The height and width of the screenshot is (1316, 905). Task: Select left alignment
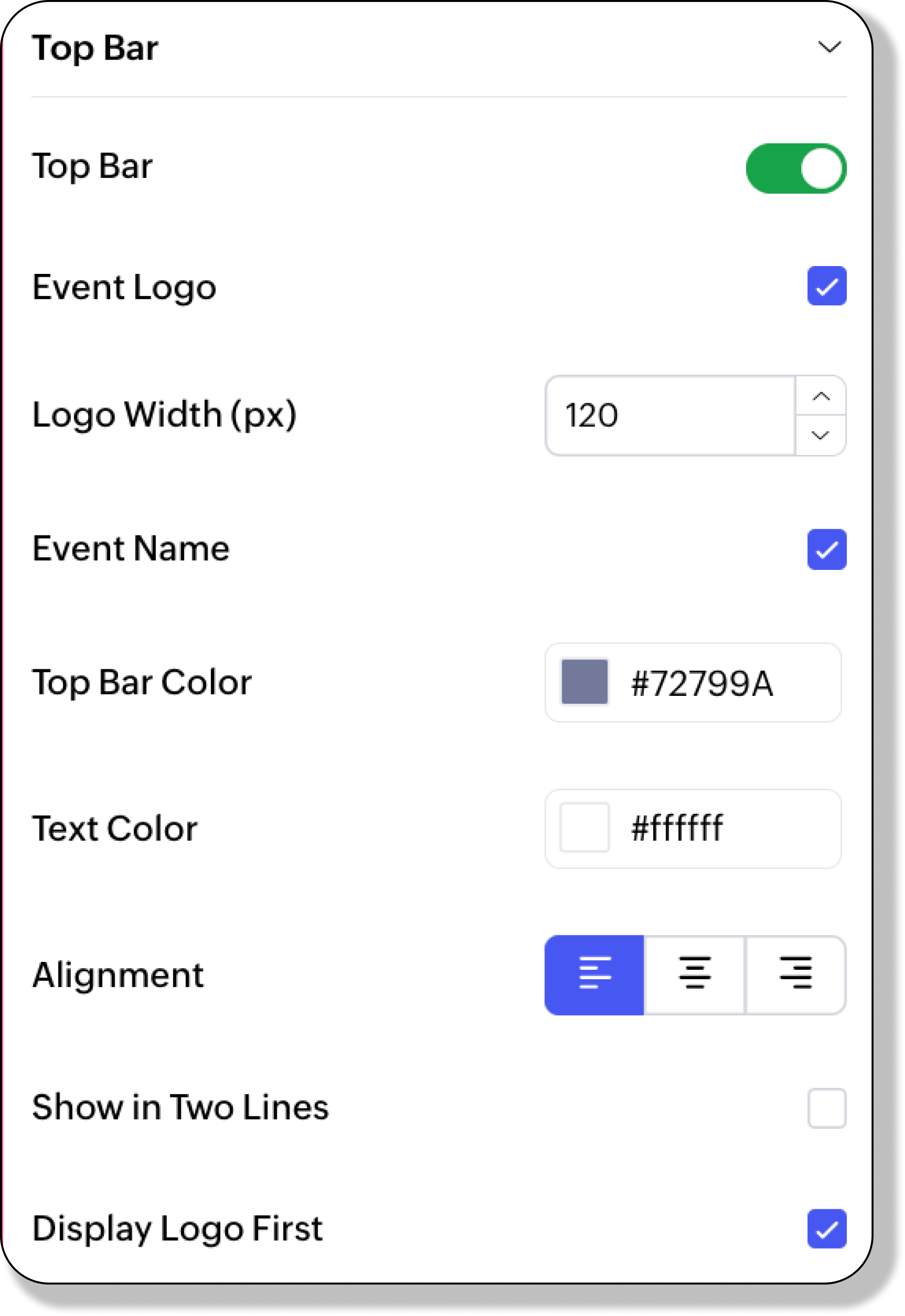[594, 975]
